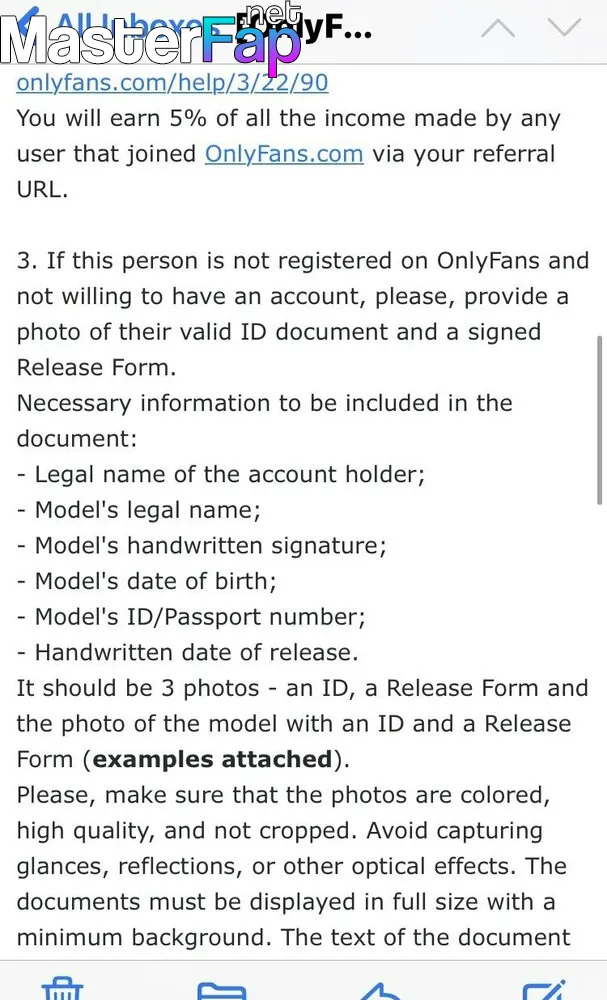The image size is (607, 1000).
Task: Delete this email with trash icon
Action: click(62, 988)
